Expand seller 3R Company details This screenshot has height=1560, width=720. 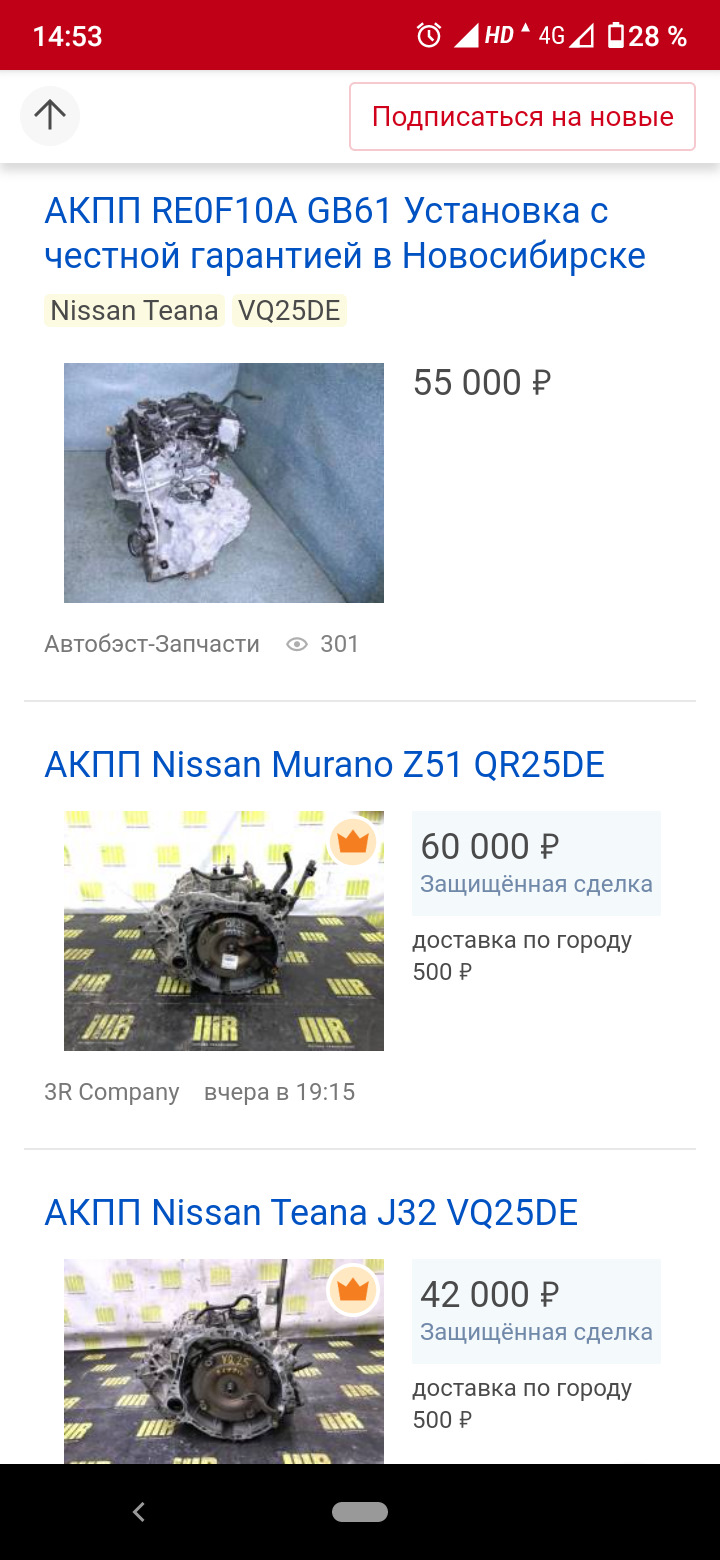coord(113,1092)
